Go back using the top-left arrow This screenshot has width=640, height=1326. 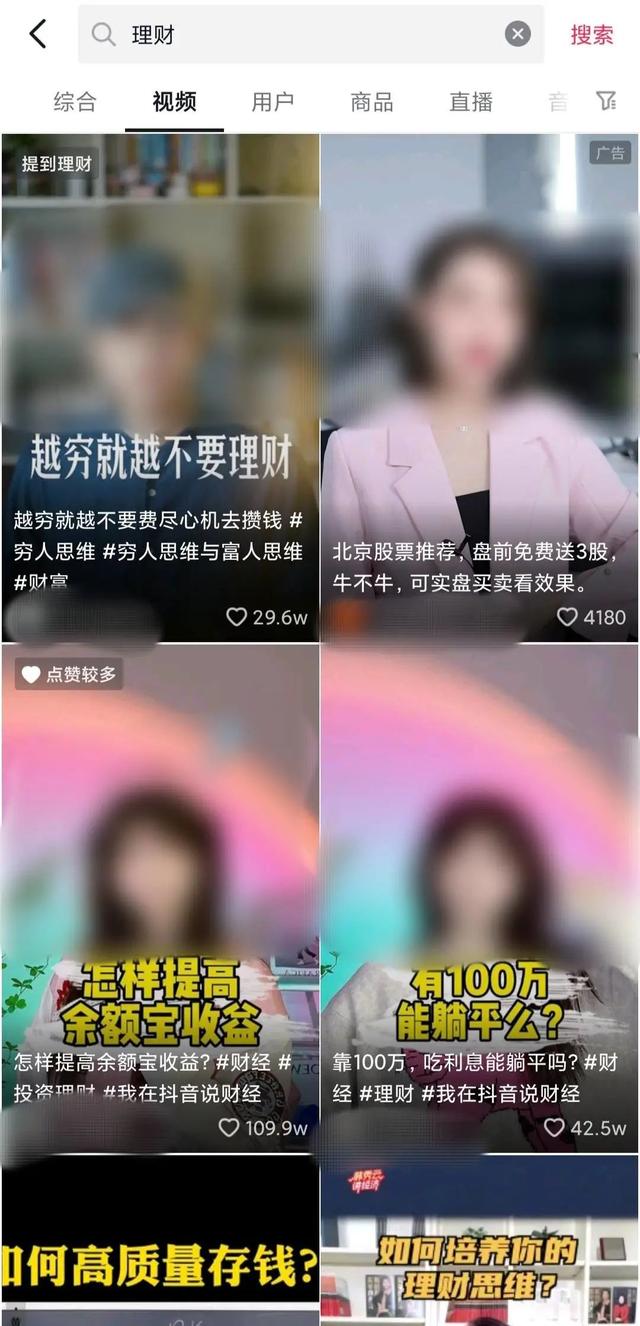click(x=38, y=34)
